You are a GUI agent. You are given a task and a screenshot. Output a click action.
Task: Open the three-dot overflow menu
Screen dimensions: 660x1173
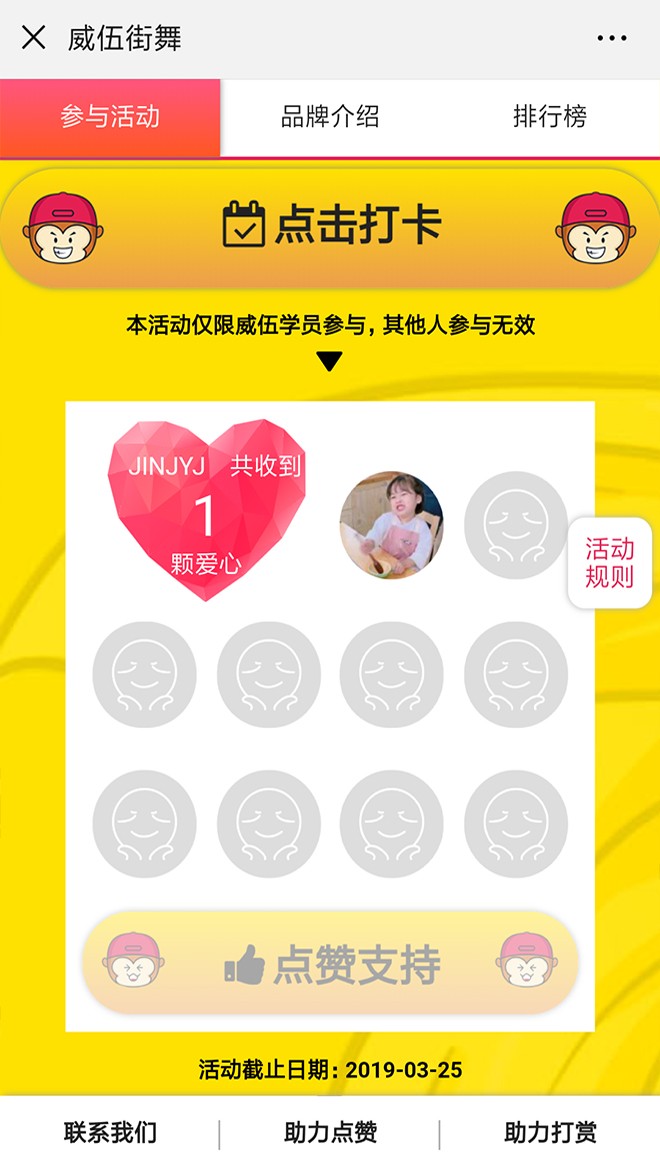coord(611,39)
